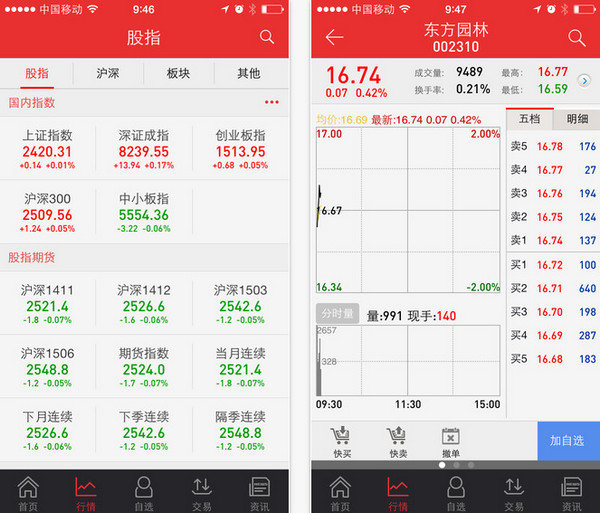Open the 沪深1411 futures card

[47, 304]
